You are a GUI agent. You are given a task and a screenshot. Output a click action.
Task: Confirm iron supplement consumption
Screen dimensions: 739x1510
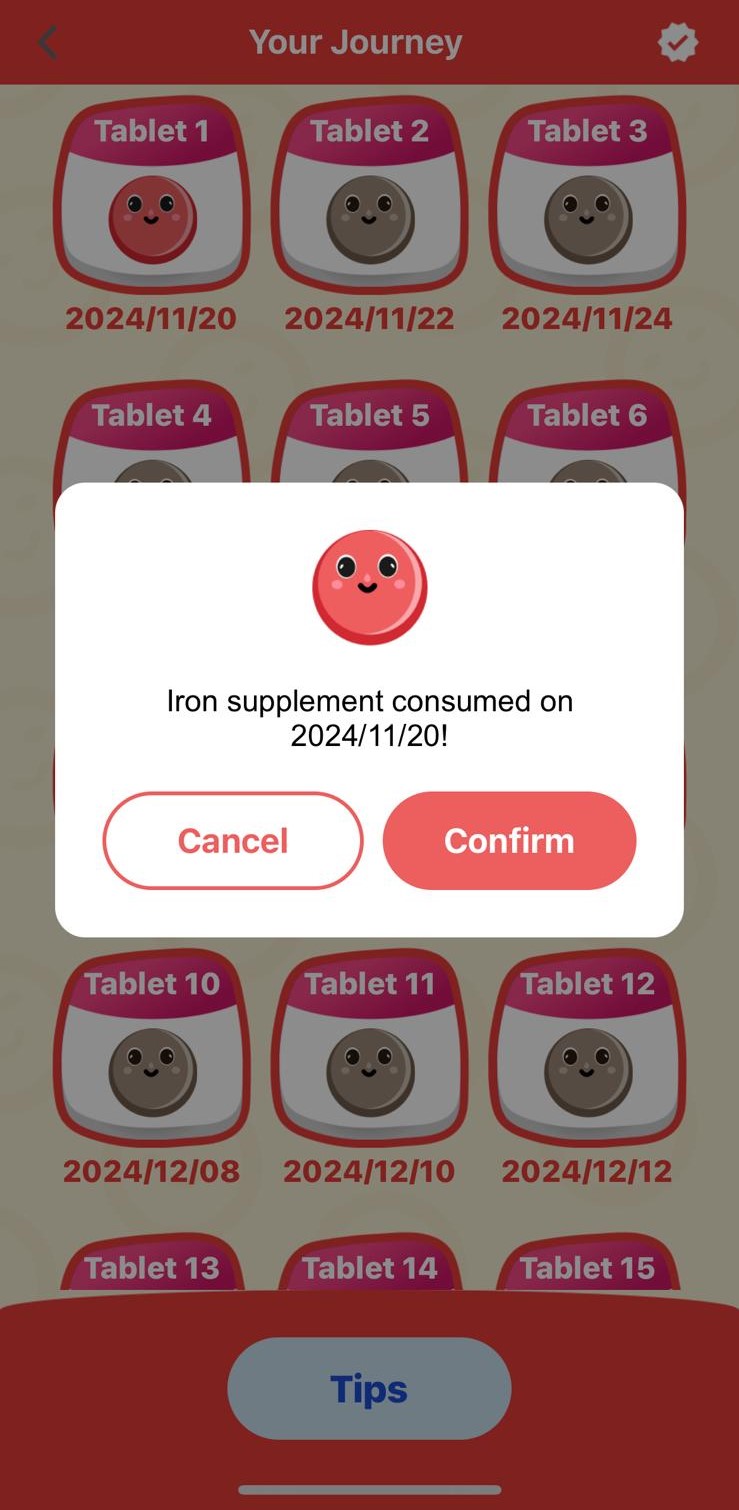coord(509,840)
